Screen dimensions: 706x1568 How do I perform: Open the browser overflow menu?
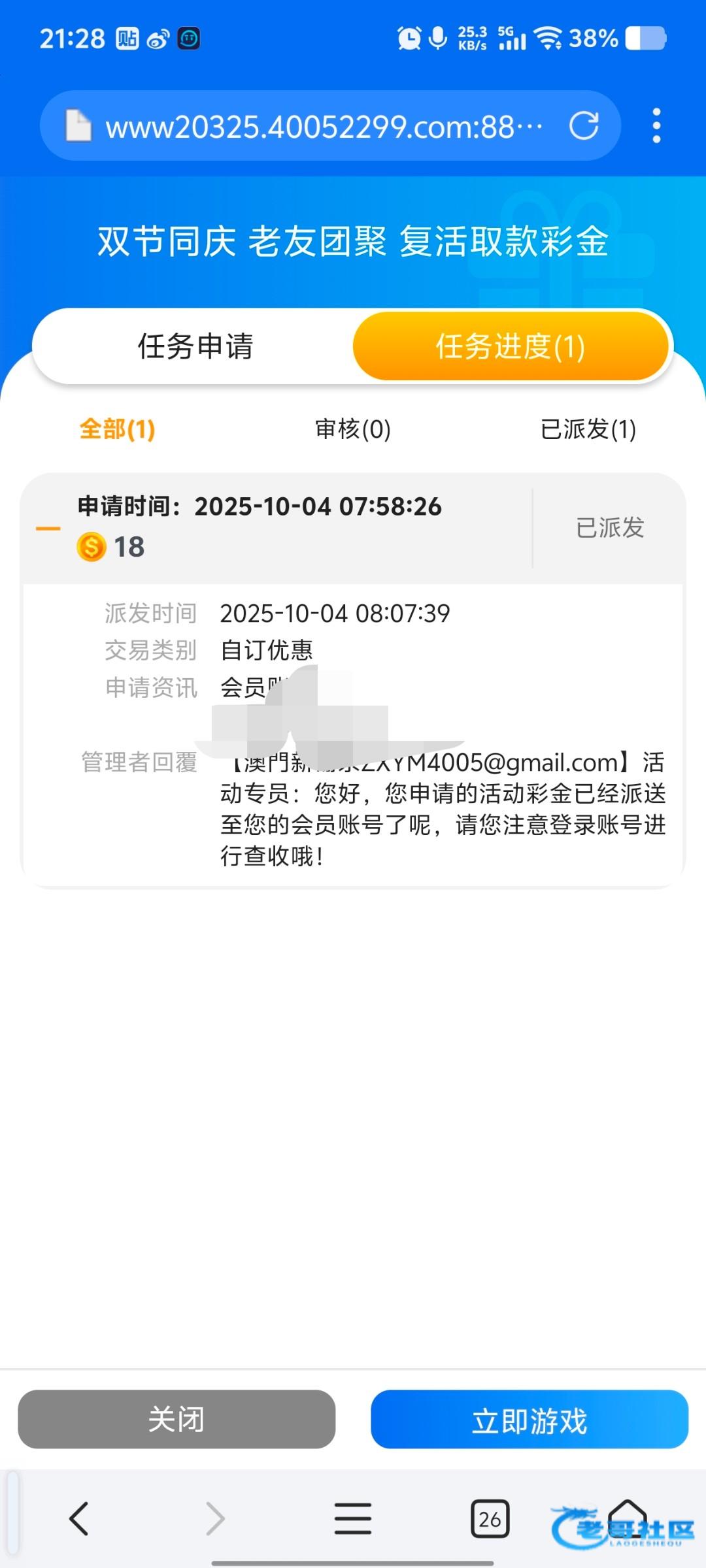coord(656,125)
